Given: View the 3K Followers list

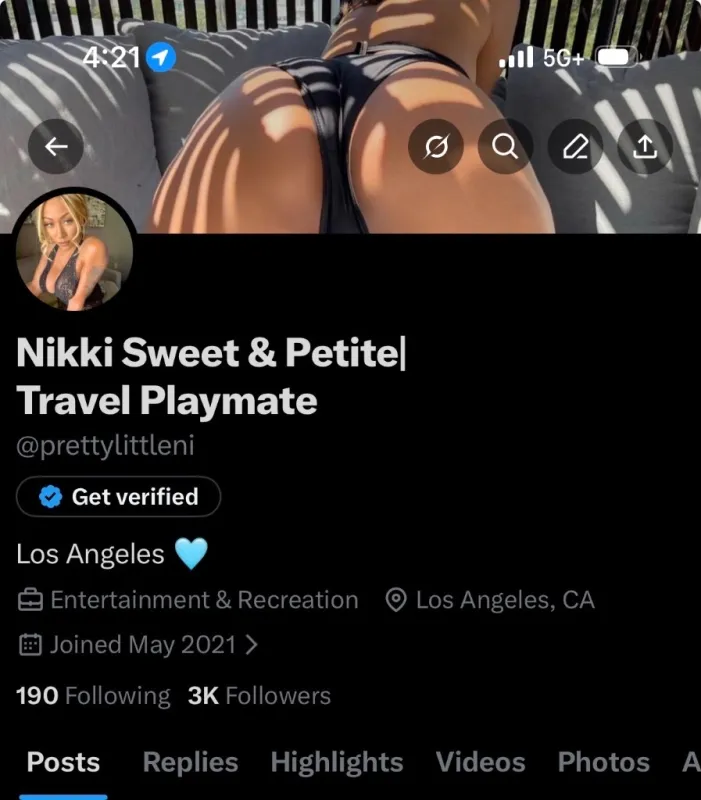Looking at the screenshot, I should coord(259,696).
